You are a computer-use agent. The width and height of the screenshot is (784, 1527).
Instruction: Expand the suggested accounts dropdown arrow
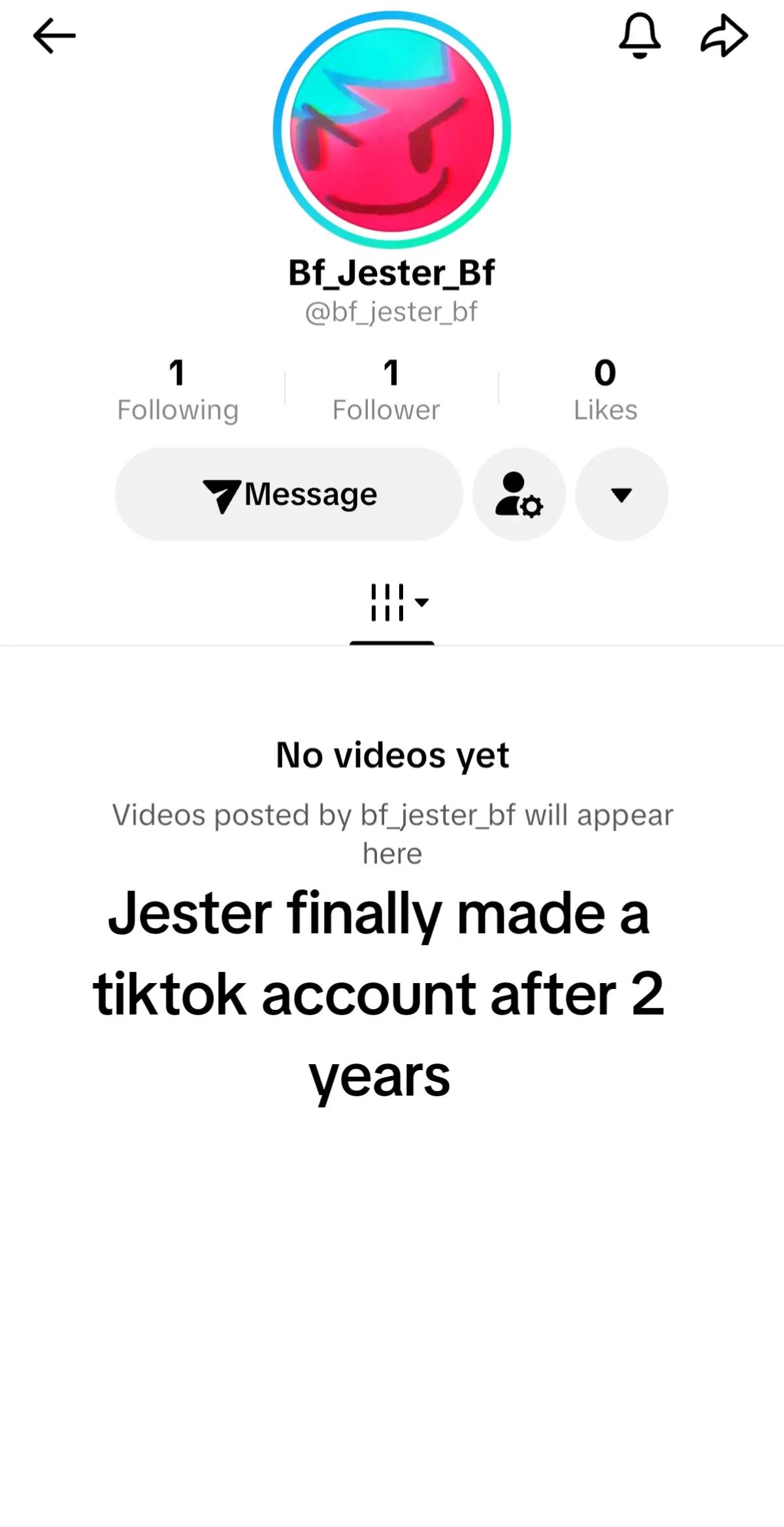click(621, 494)
